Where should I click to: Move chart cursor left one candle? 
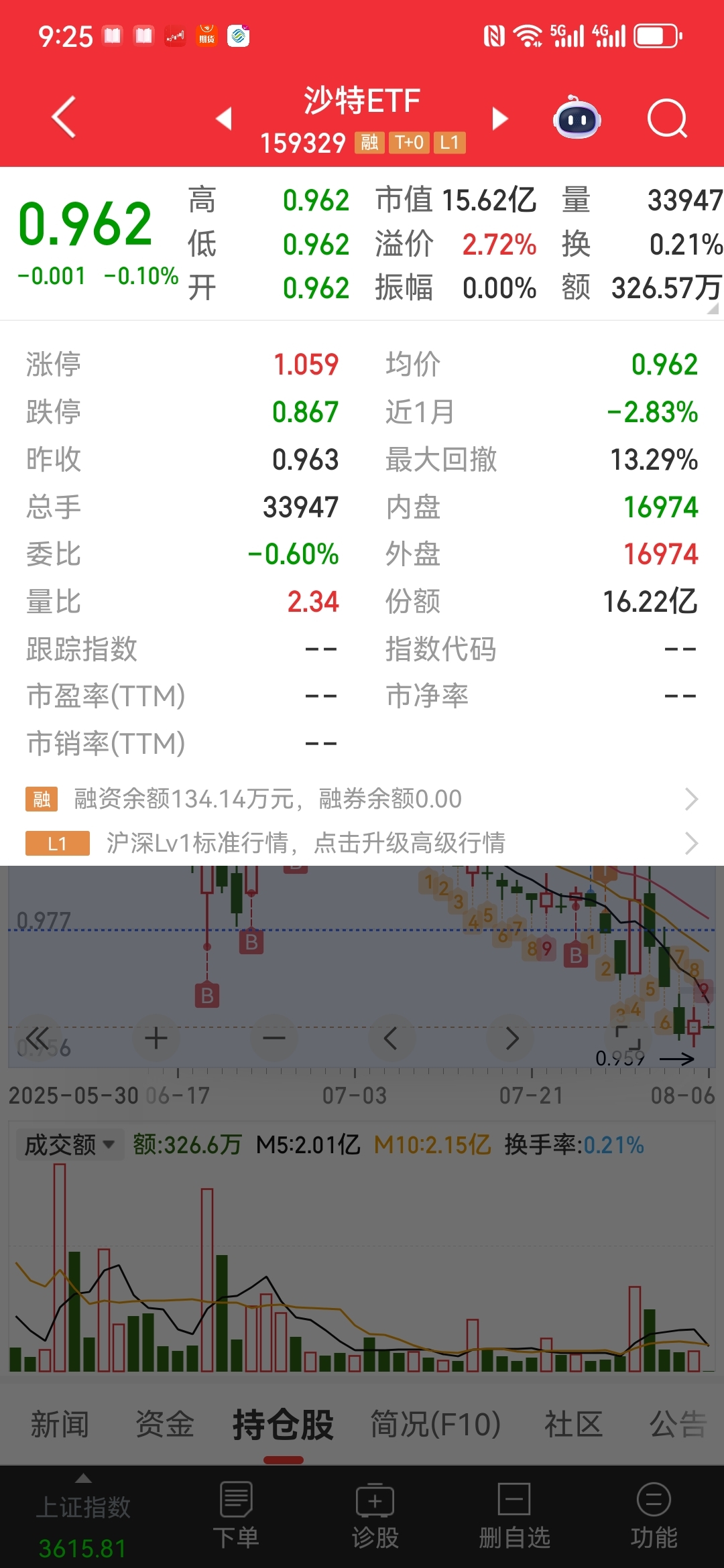coord(391,1039)
